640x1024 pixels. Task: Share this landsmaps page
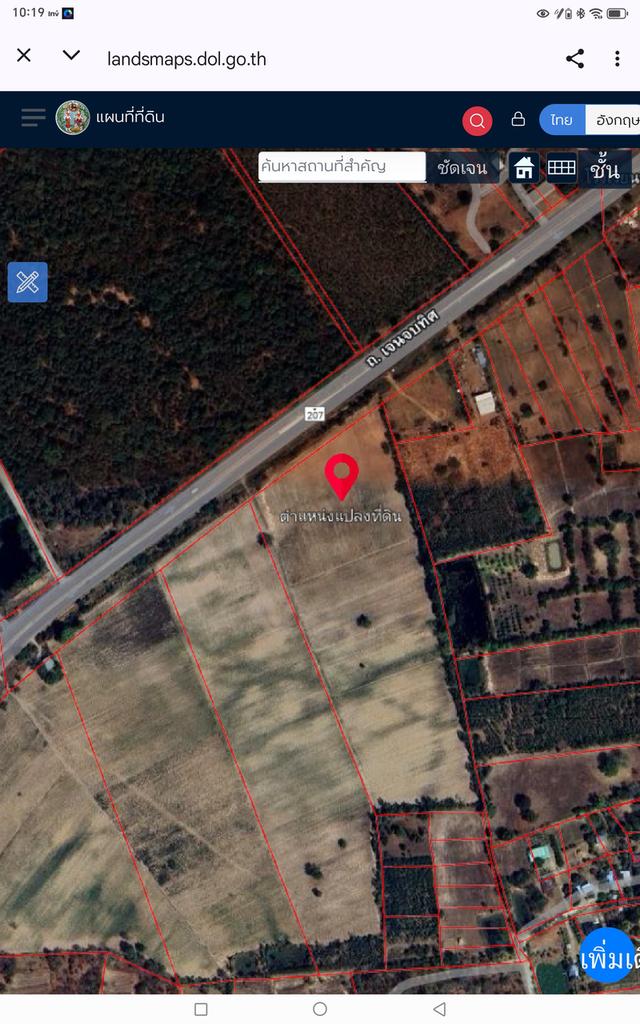click(x=575, y=59)
